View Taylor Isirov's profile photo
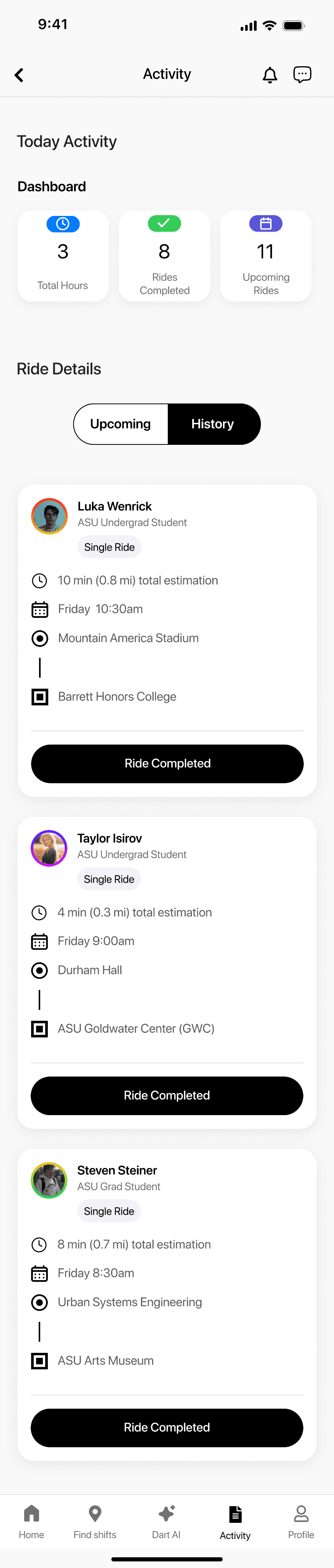 click(49, 848)
